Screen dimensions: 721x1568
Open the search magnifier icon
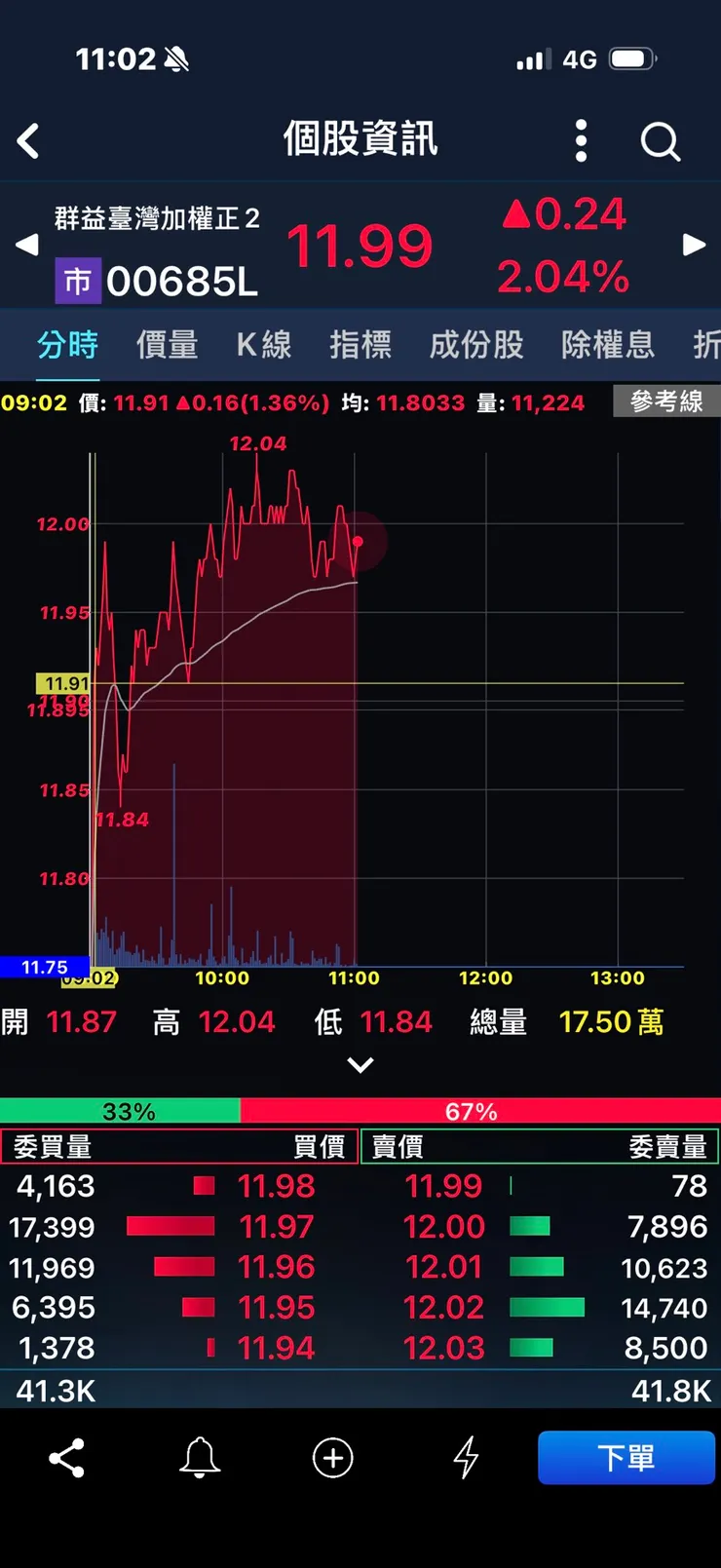660,142
